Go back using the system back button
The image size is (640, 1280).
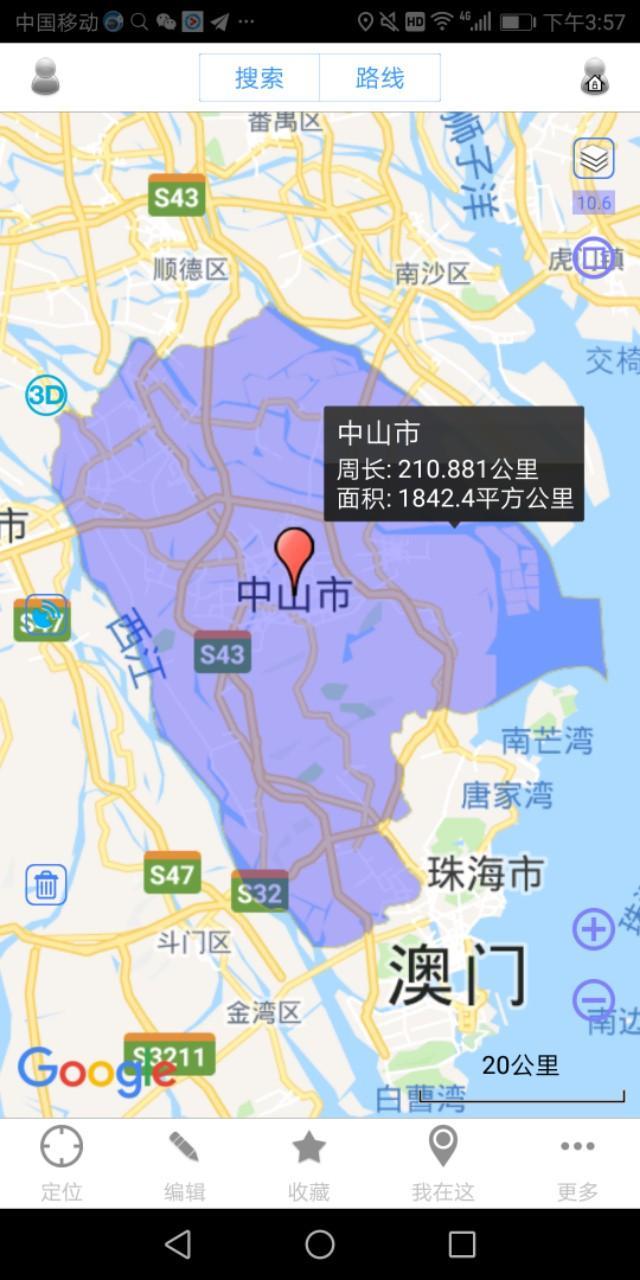[178, 1244]
